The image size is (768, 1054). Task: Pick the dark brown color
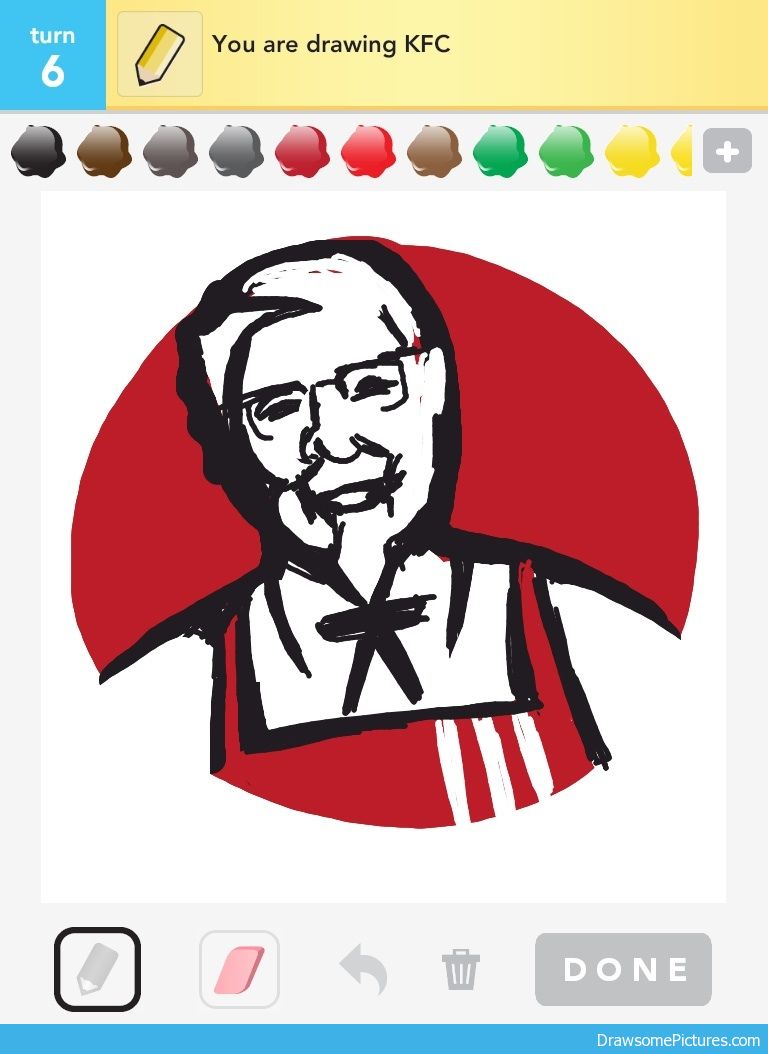pos(104,151)
